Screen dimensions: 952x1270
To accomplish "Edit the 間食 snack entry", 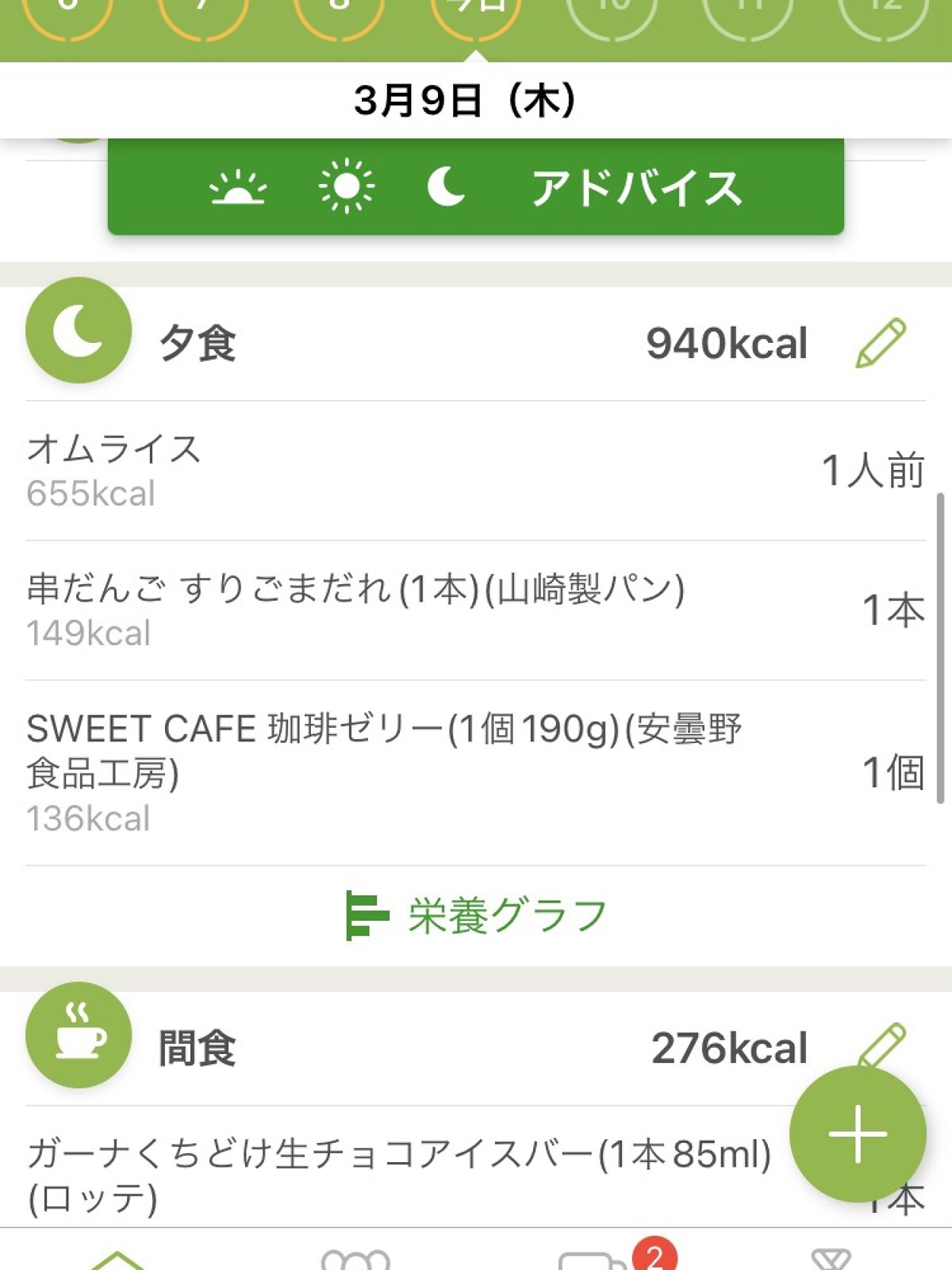I will click(882, 1041).
